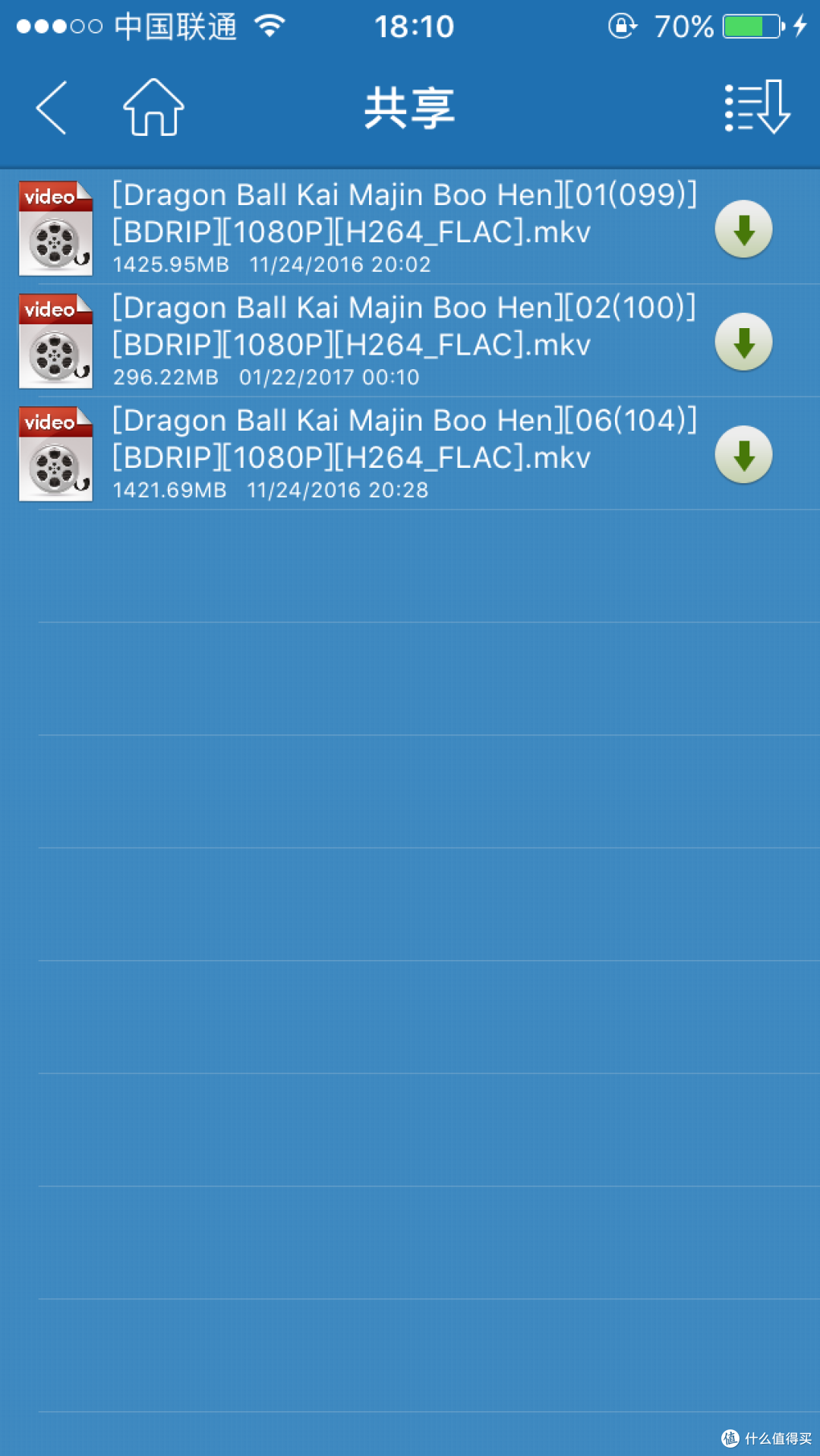The width and height of the screenshot is (820, 1456).
Task: Download the 06(104) episode file
Action: point(743,454)
